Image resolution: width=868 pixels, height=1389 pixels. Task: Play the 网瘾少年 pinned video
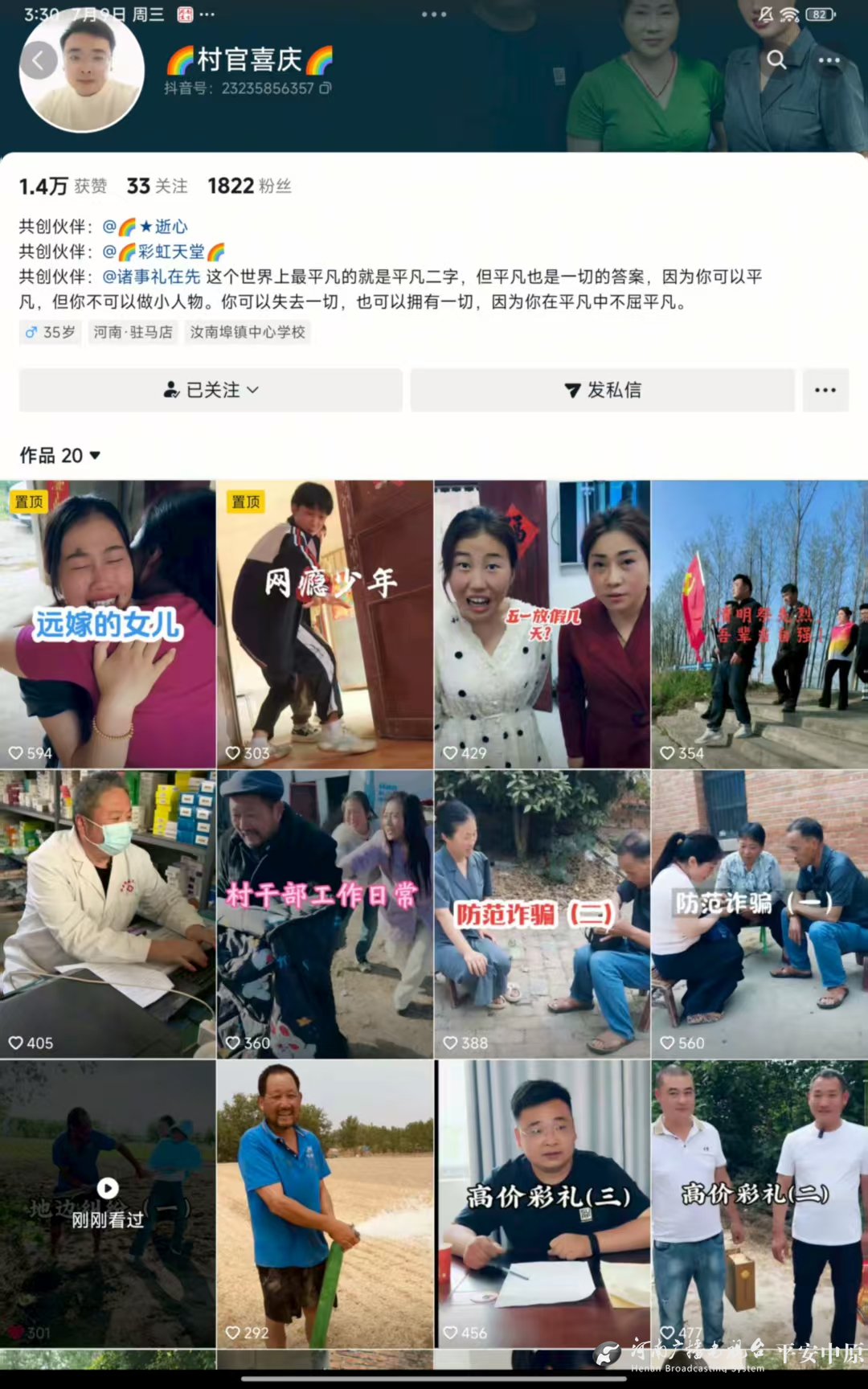325,625
